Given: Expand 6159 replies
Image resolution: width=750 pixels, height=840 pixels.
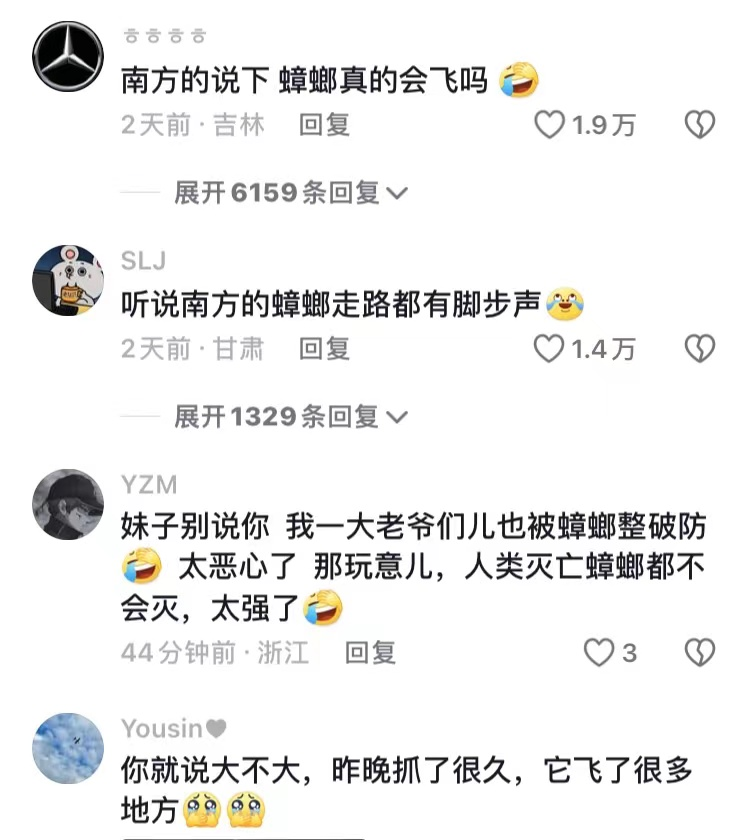Looking at the screenshot, I should tap(291, 193).
